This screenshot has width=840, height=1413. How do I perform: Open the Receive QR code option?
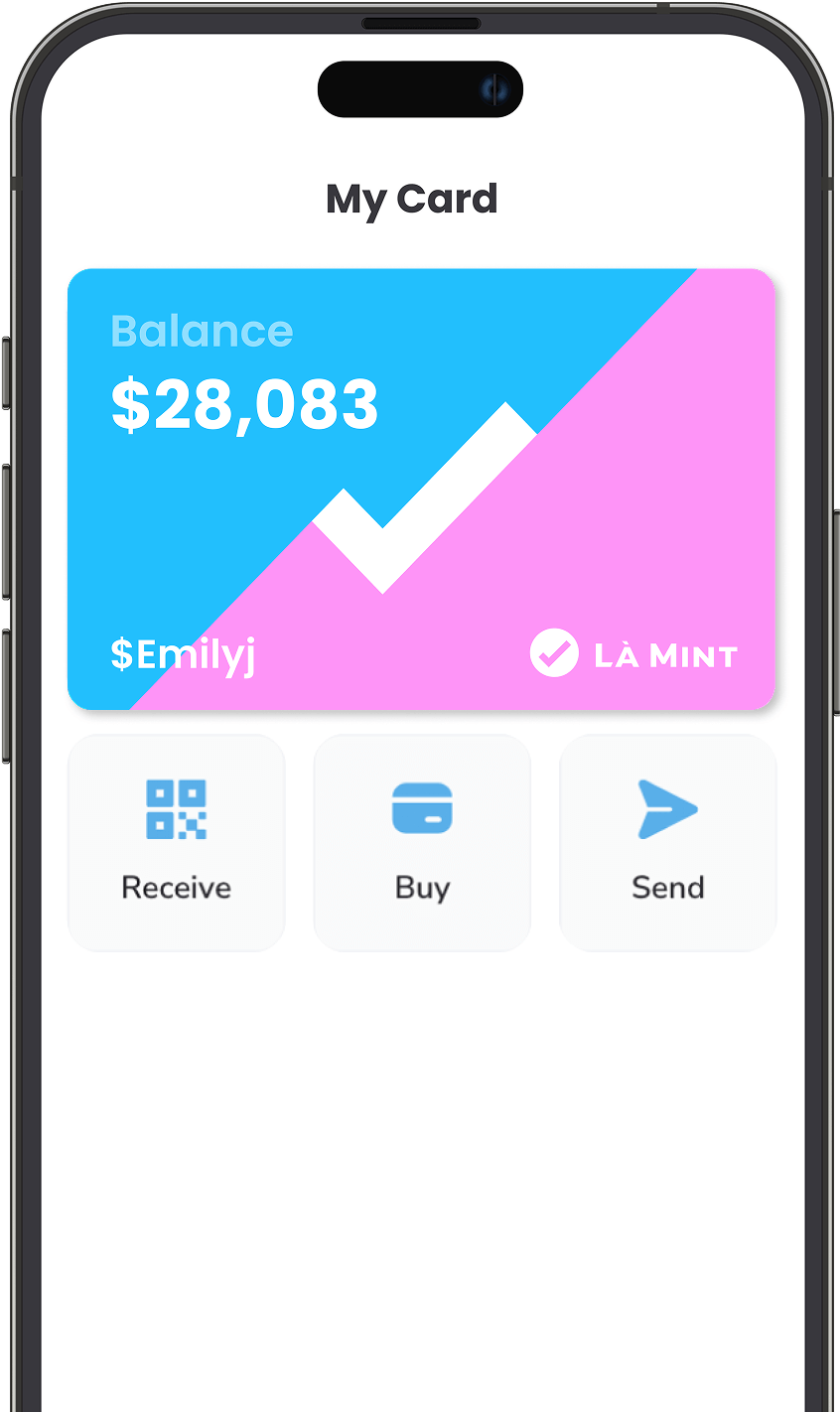[176, 842]
